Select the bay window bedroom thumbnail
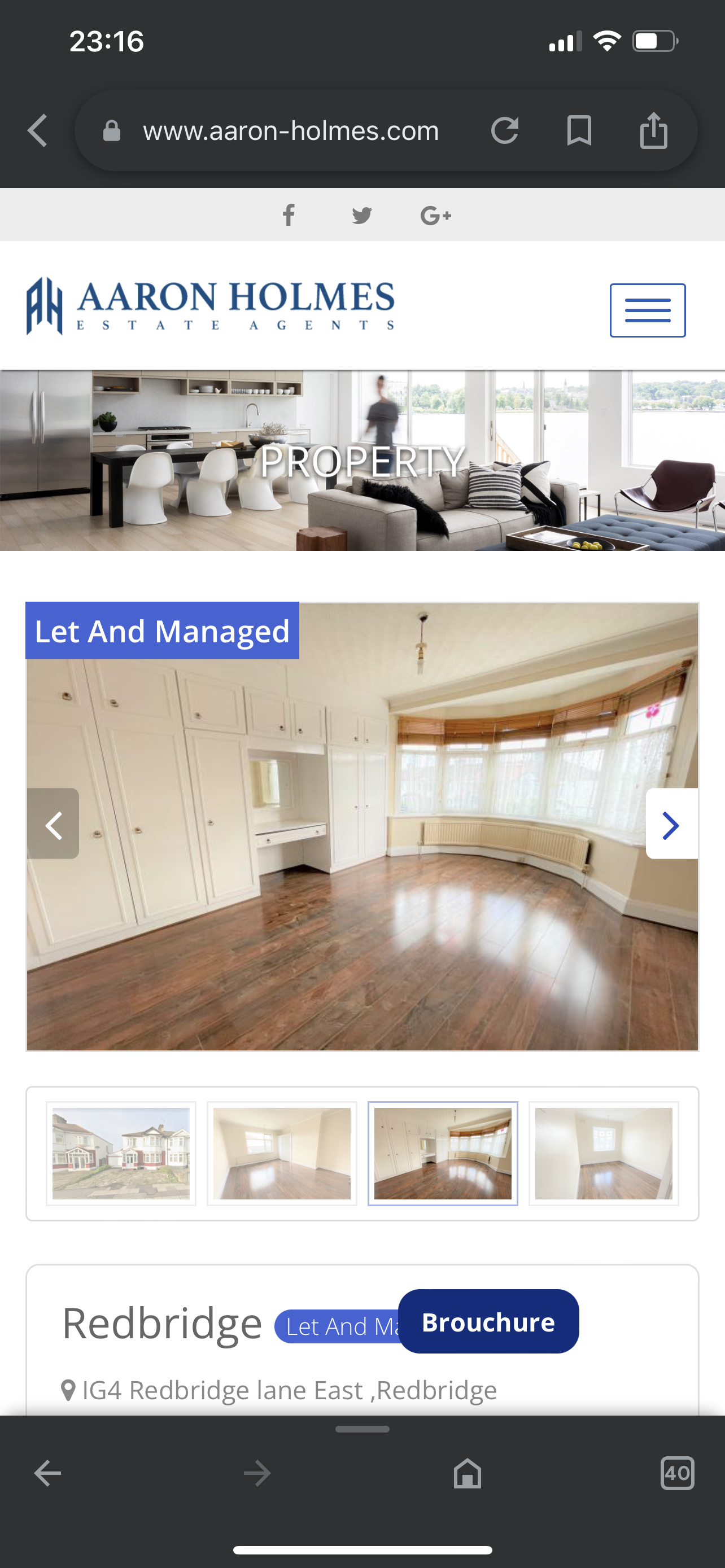The image size is (725, 1568). [x=443, y=1153]
